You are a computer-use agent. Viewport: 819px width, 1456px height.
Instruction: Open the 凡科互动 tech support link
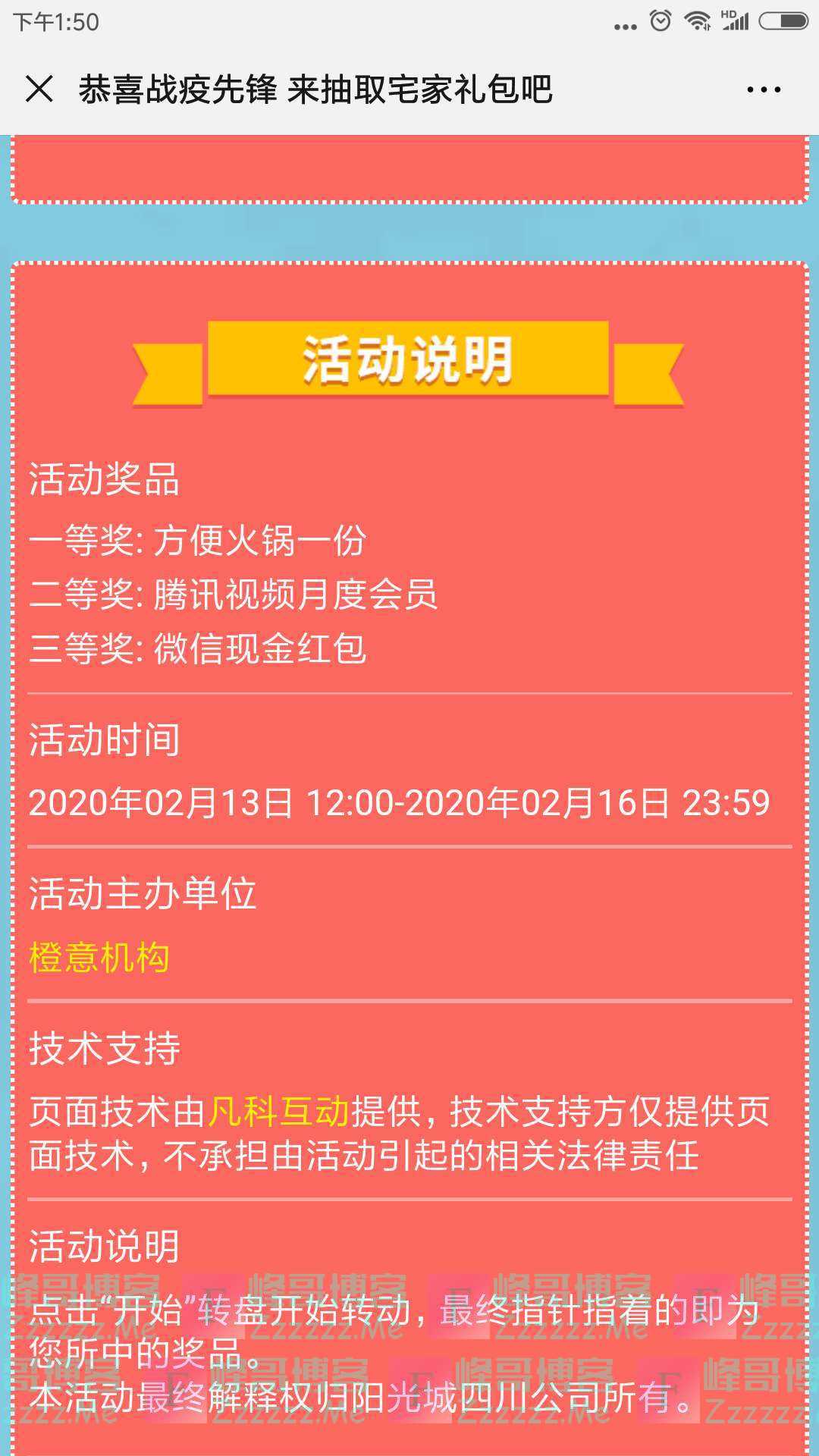pos(278,1112)
